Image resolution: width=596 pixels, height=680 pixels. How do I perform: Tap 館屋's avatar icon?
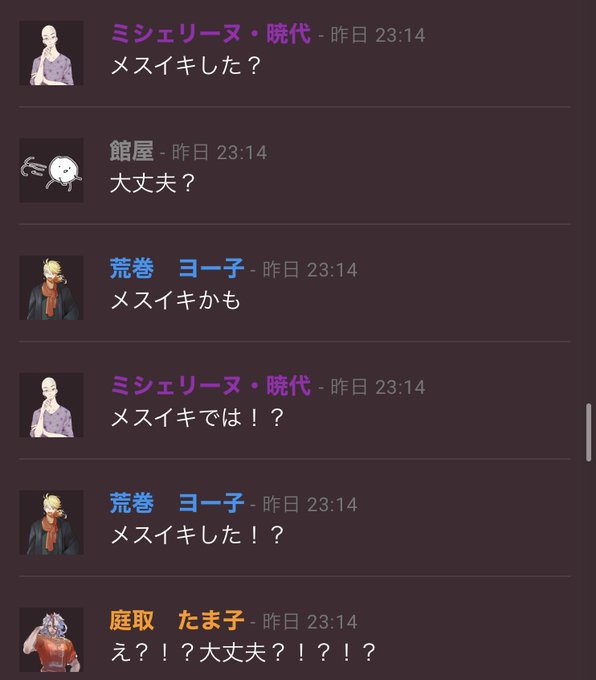click(52, 170)
